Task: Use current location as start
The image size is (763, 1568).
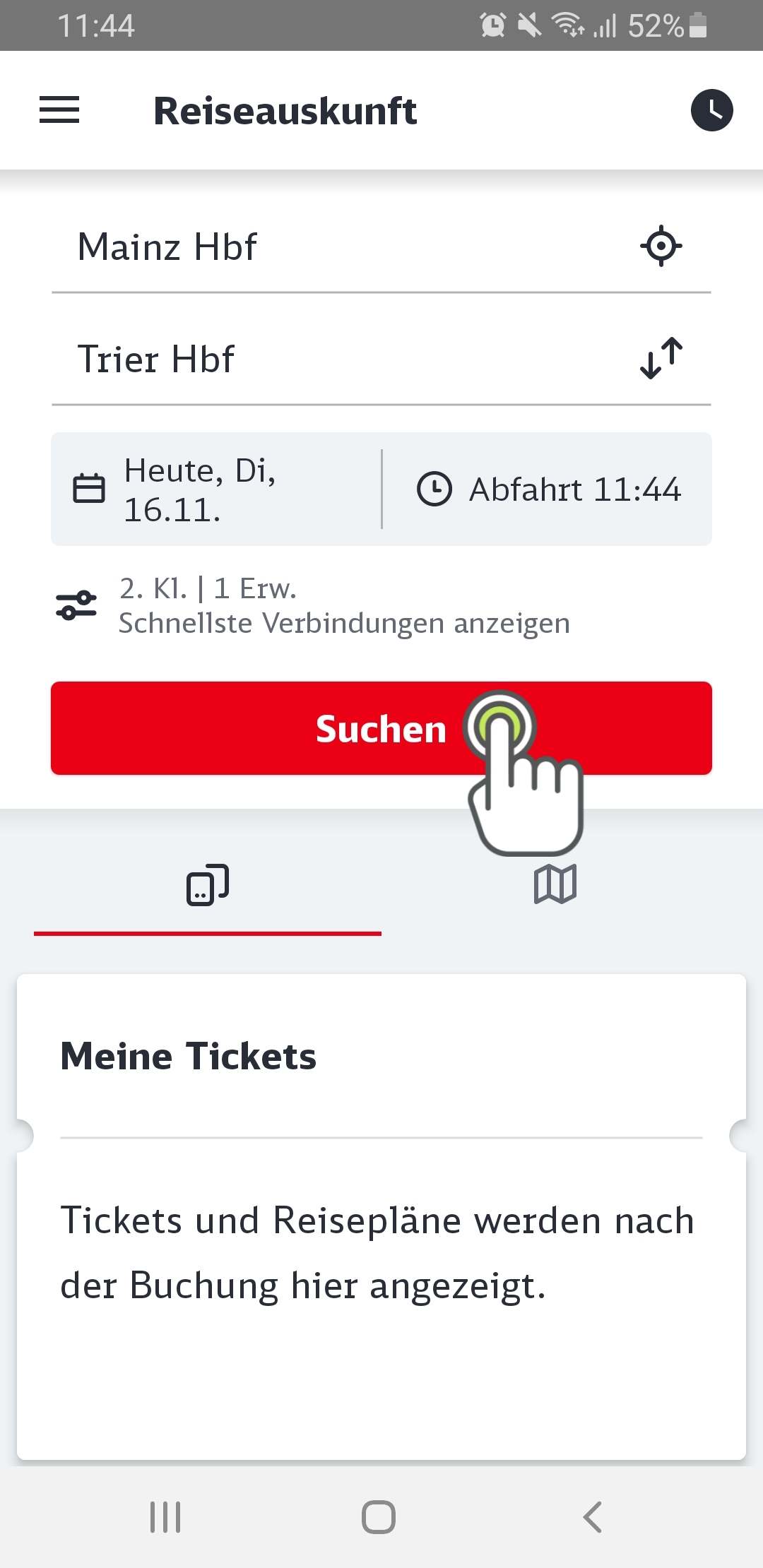Action: (661, 246)
